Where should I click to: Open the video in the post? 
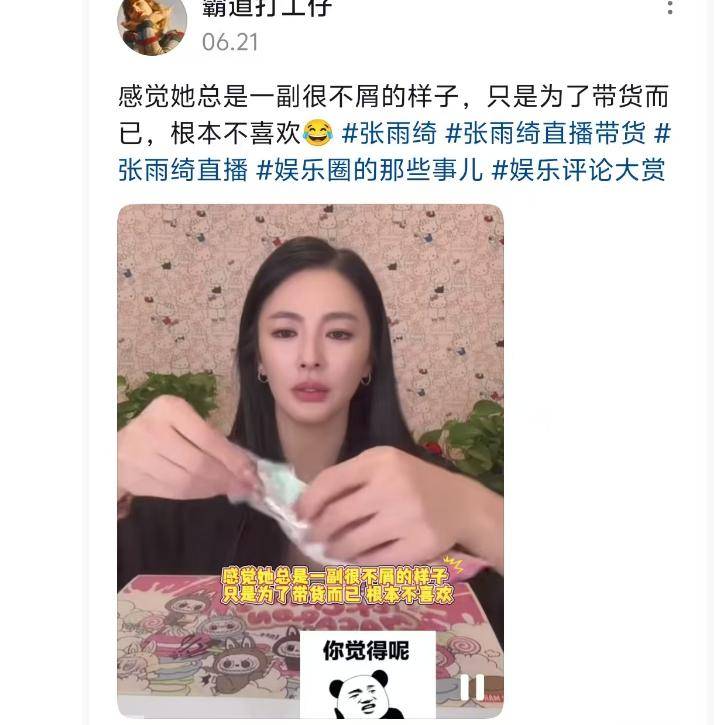point(310,400)
